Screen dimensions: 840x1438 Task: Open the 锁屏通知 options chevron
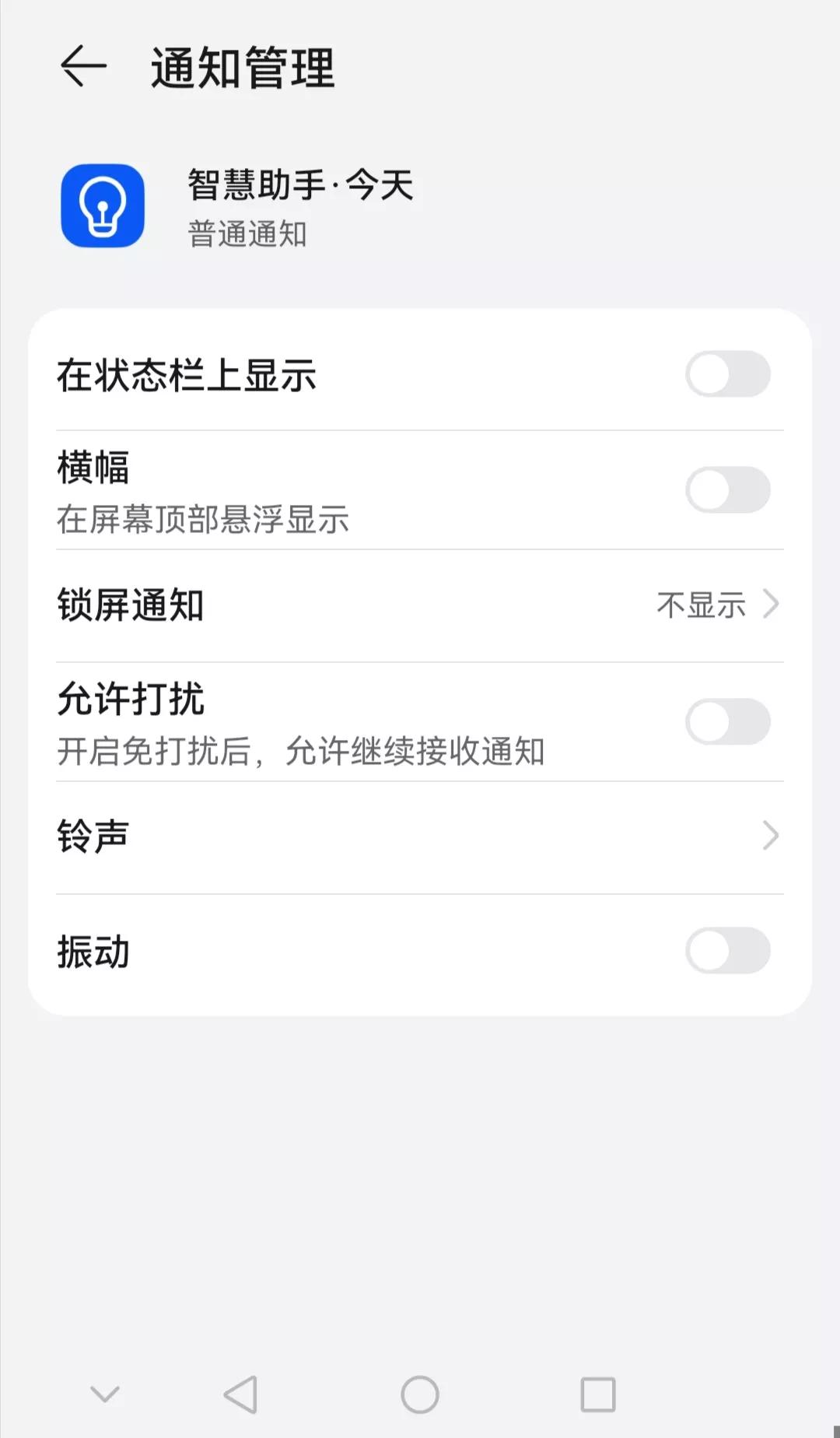point(772,603)
